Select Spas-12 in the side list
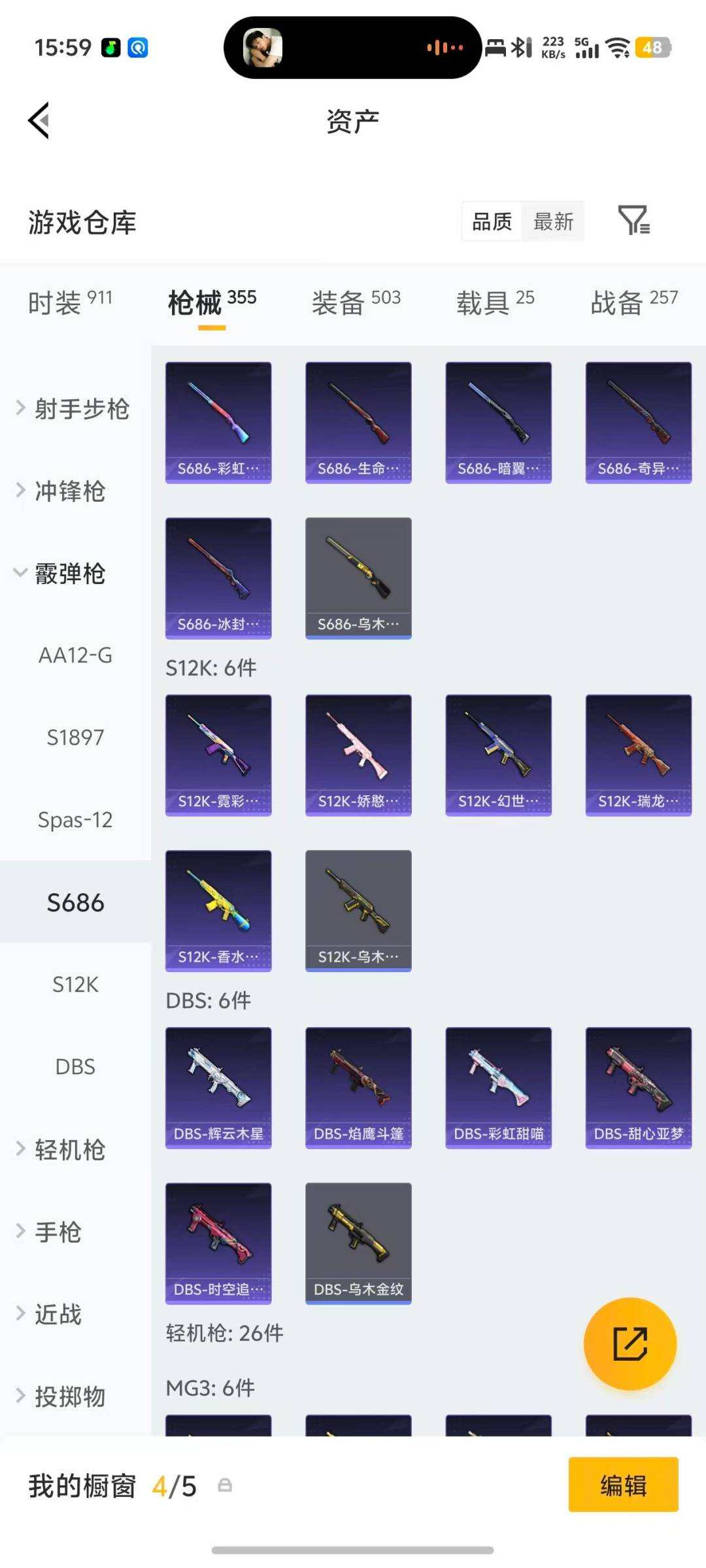706x1568 pixels. click(x=75, y=820)
